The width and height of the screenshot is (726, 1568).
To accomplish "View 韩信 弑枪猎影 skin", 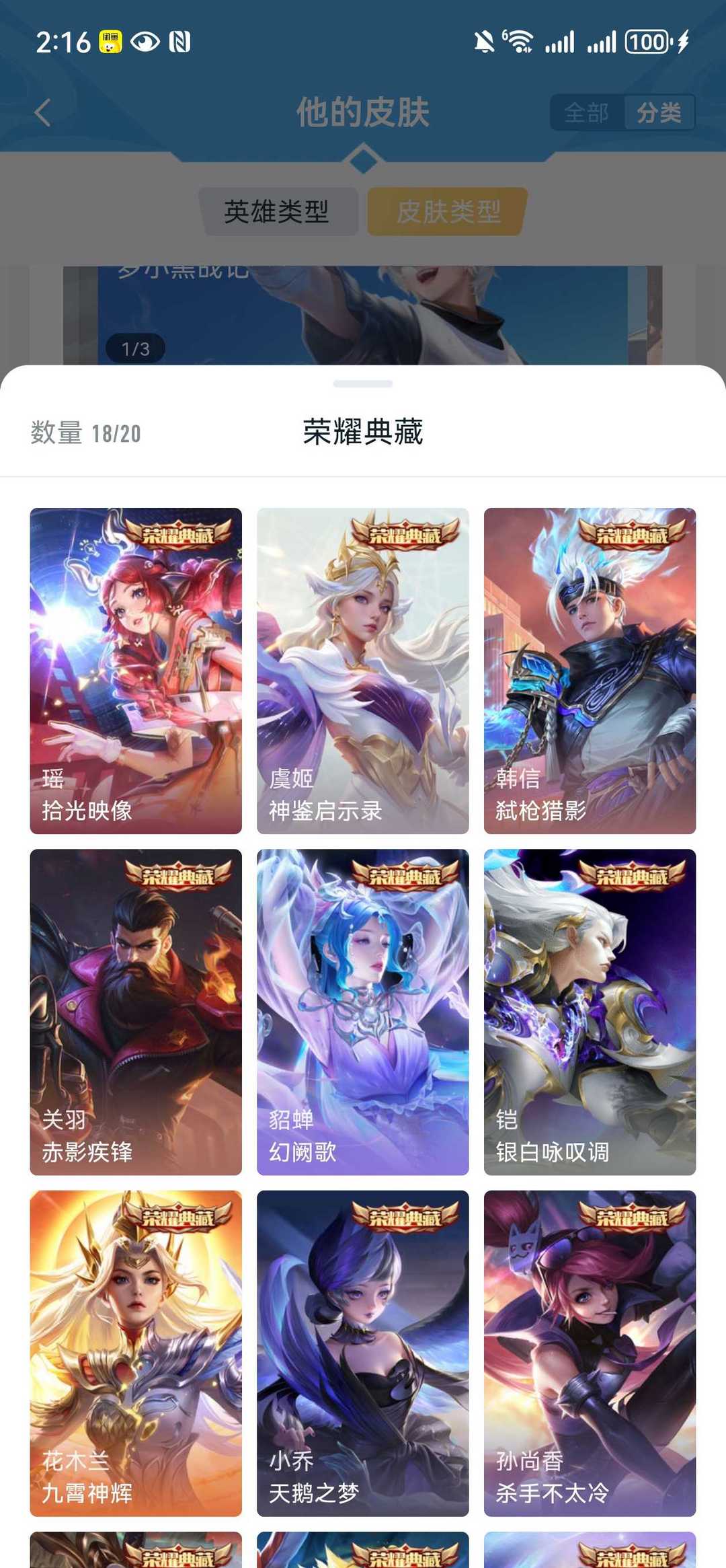I will coord(590,671).
